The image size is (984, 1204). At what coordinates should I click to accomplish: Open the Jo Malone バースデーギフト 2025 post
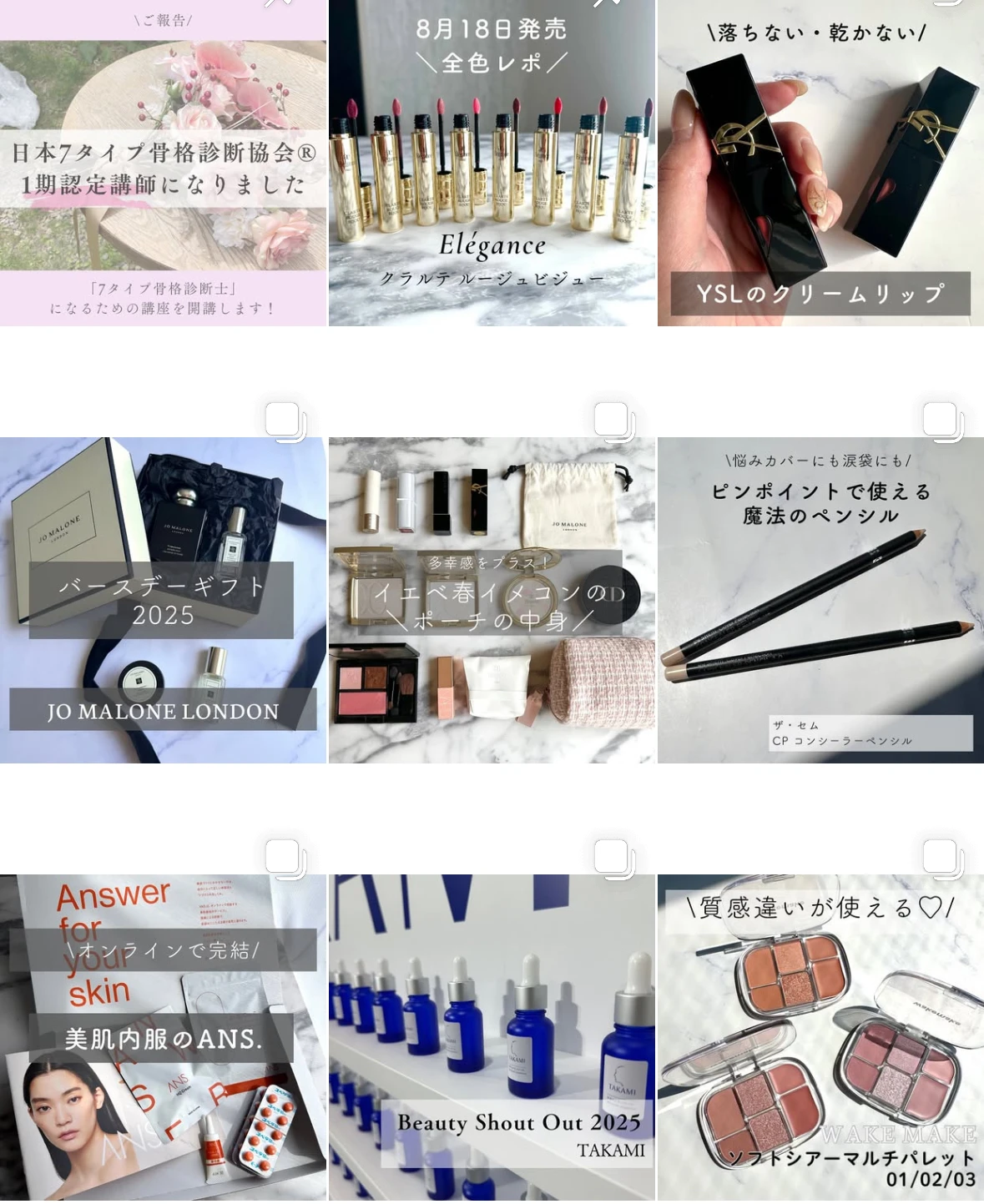[x=163, y=600]
